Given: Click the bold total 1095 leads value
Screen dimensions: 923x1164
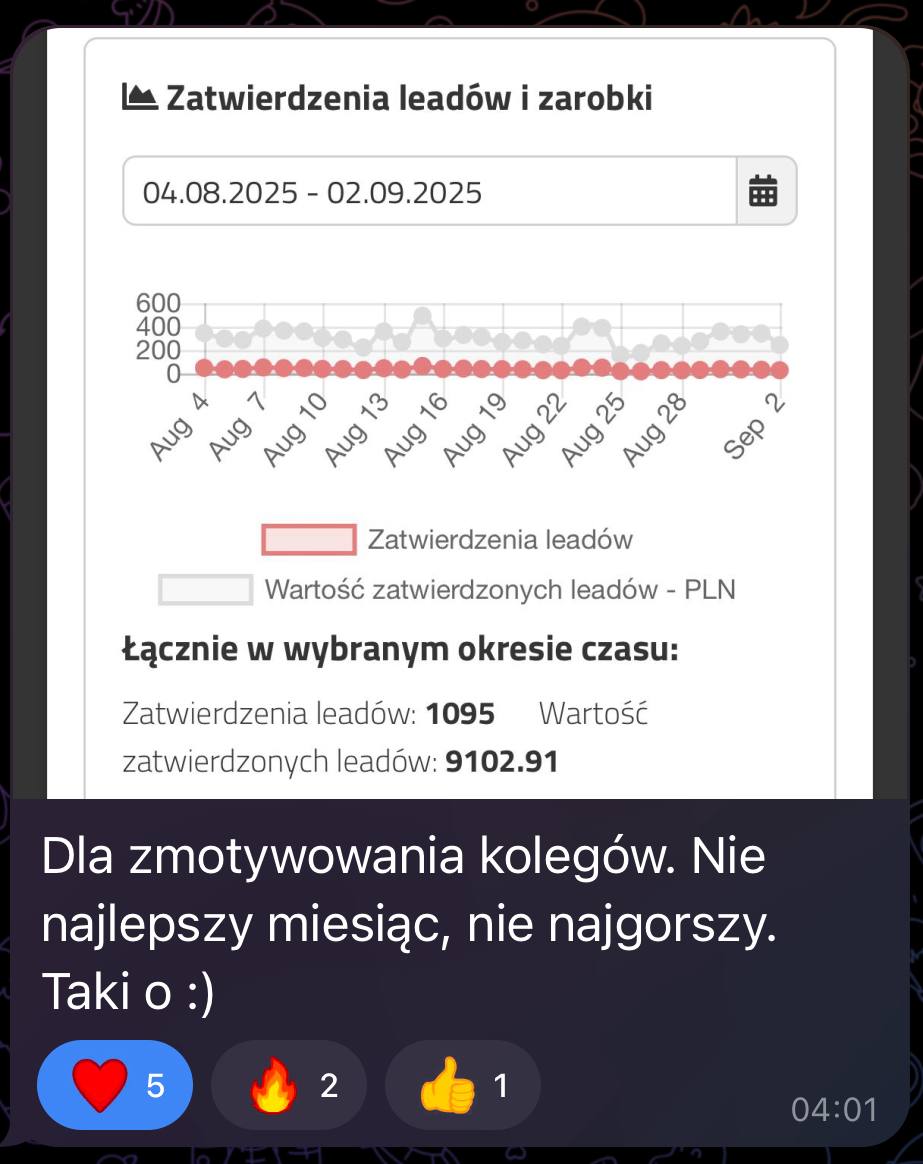Looking at the screenshot, I should coord(460,714).
